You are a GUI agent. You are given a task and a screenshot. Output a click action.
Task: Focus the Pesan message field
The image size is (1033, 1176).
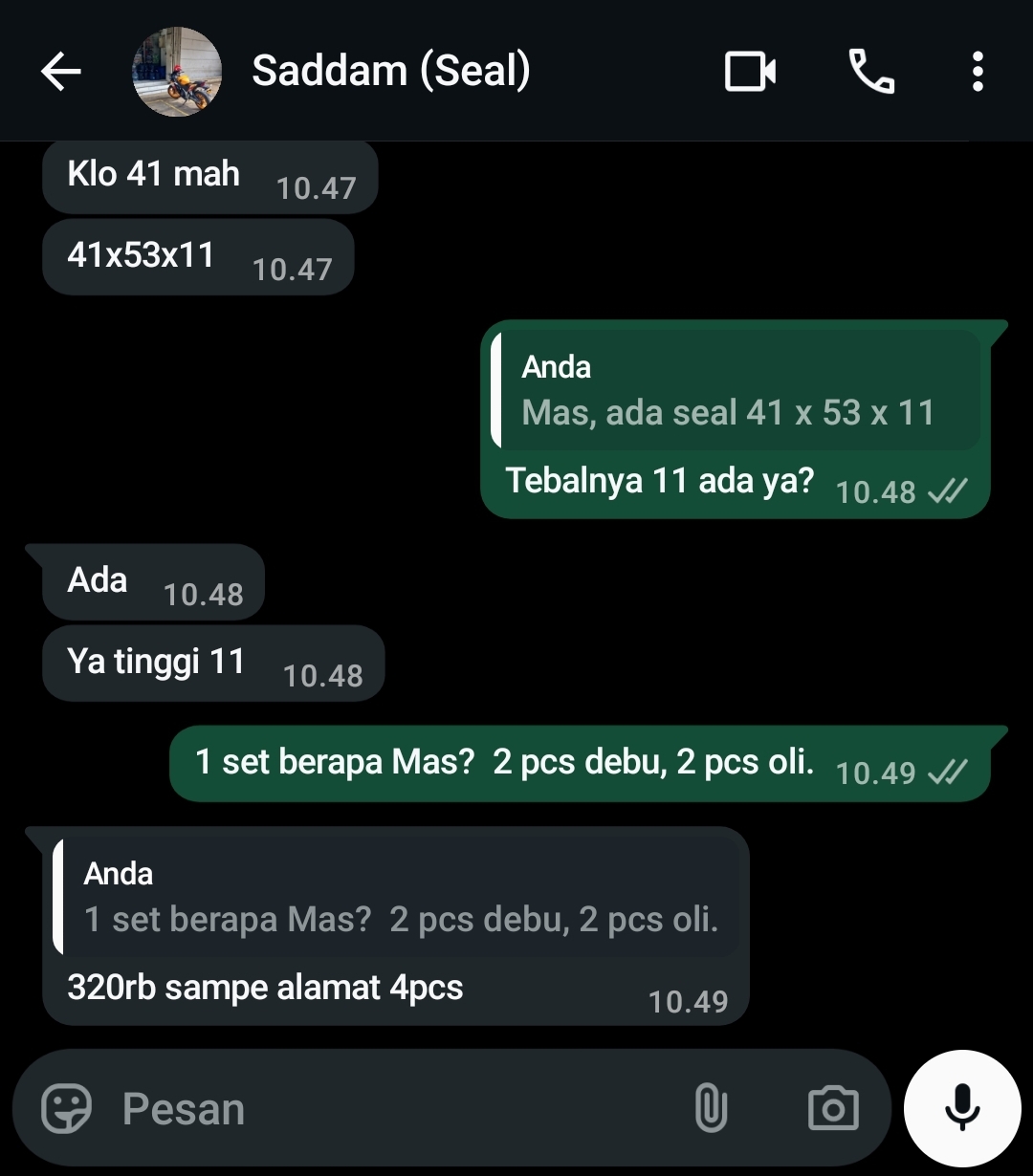tap(383, 1109)
